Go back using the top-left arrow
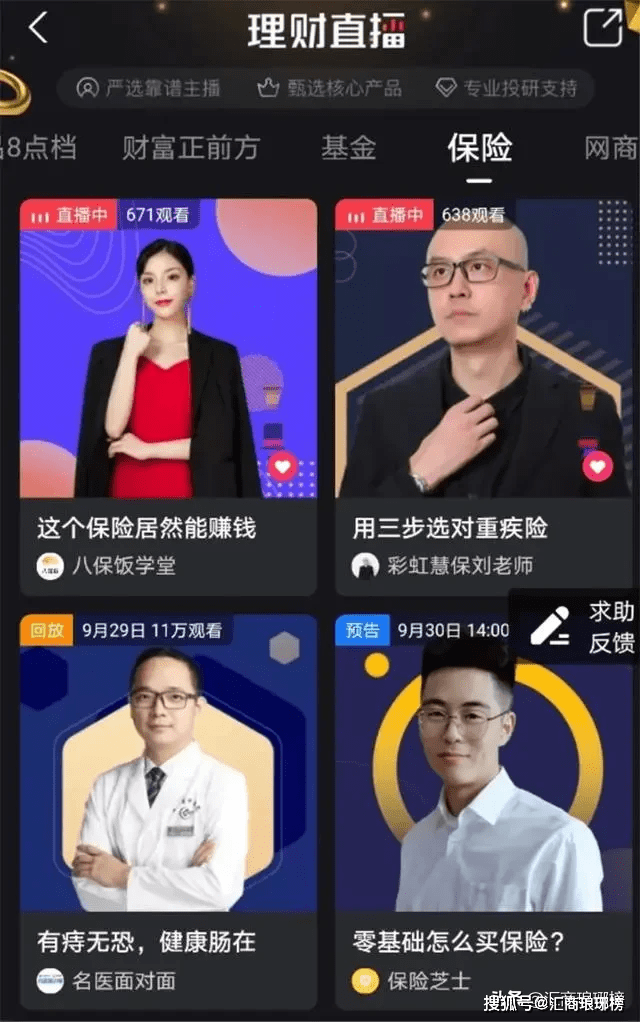Screen dimensions: 640x1022 pyautogui.click(x=38, y=28)
